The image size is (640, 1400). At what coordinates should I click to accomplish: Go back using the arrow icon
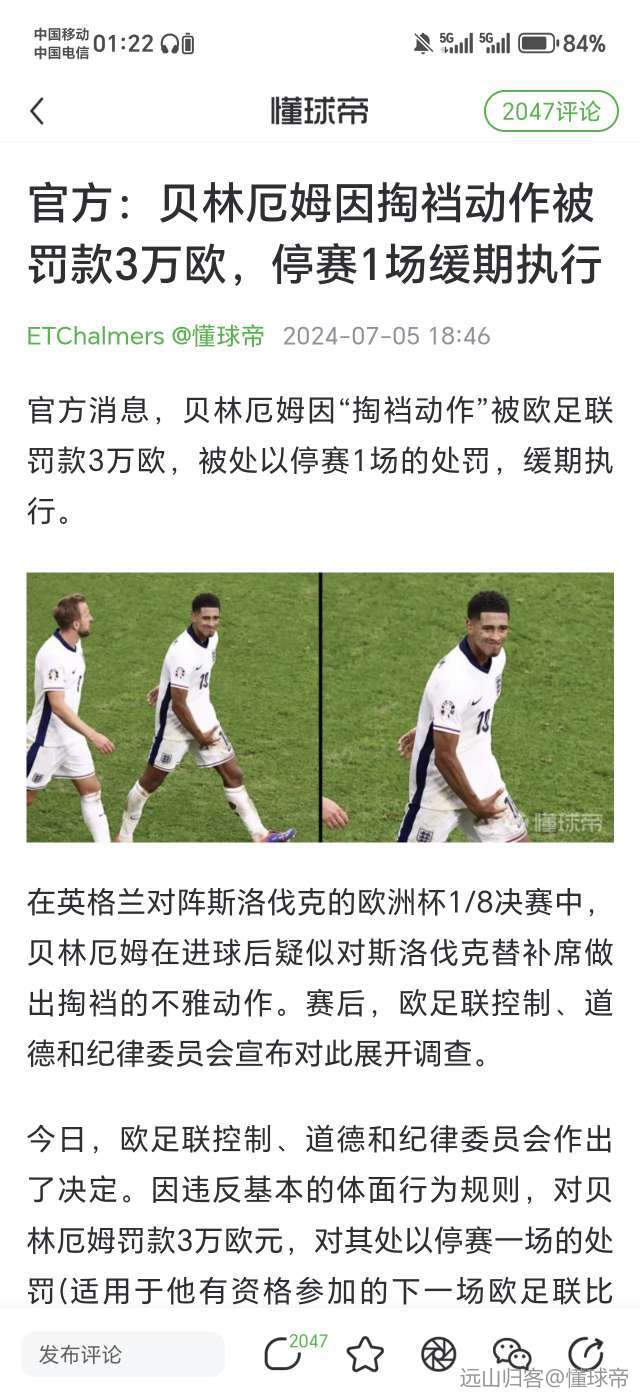tap(38, 111)
